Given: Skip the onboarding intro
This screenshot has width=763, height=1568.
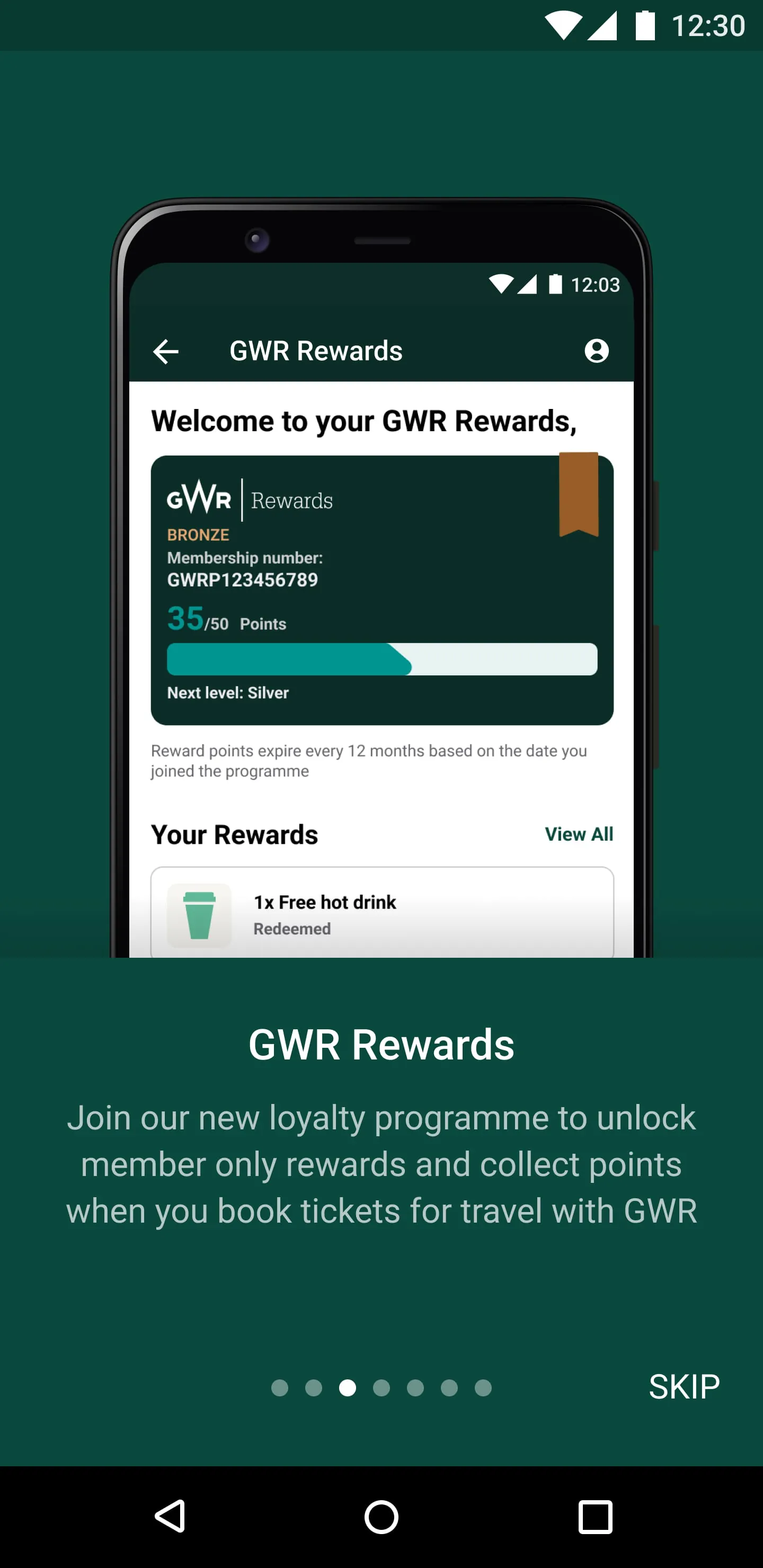Looking at the screenshot, I should coord(683,1387).
